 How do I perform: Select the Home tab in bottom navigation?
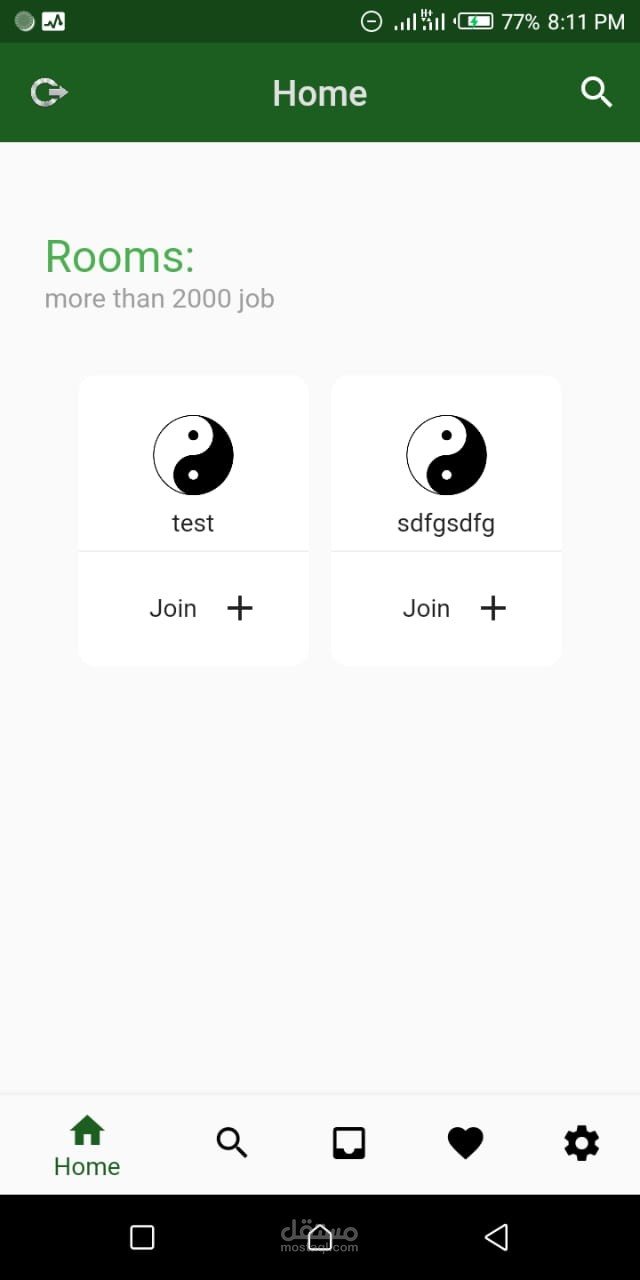click(87, 1145)
